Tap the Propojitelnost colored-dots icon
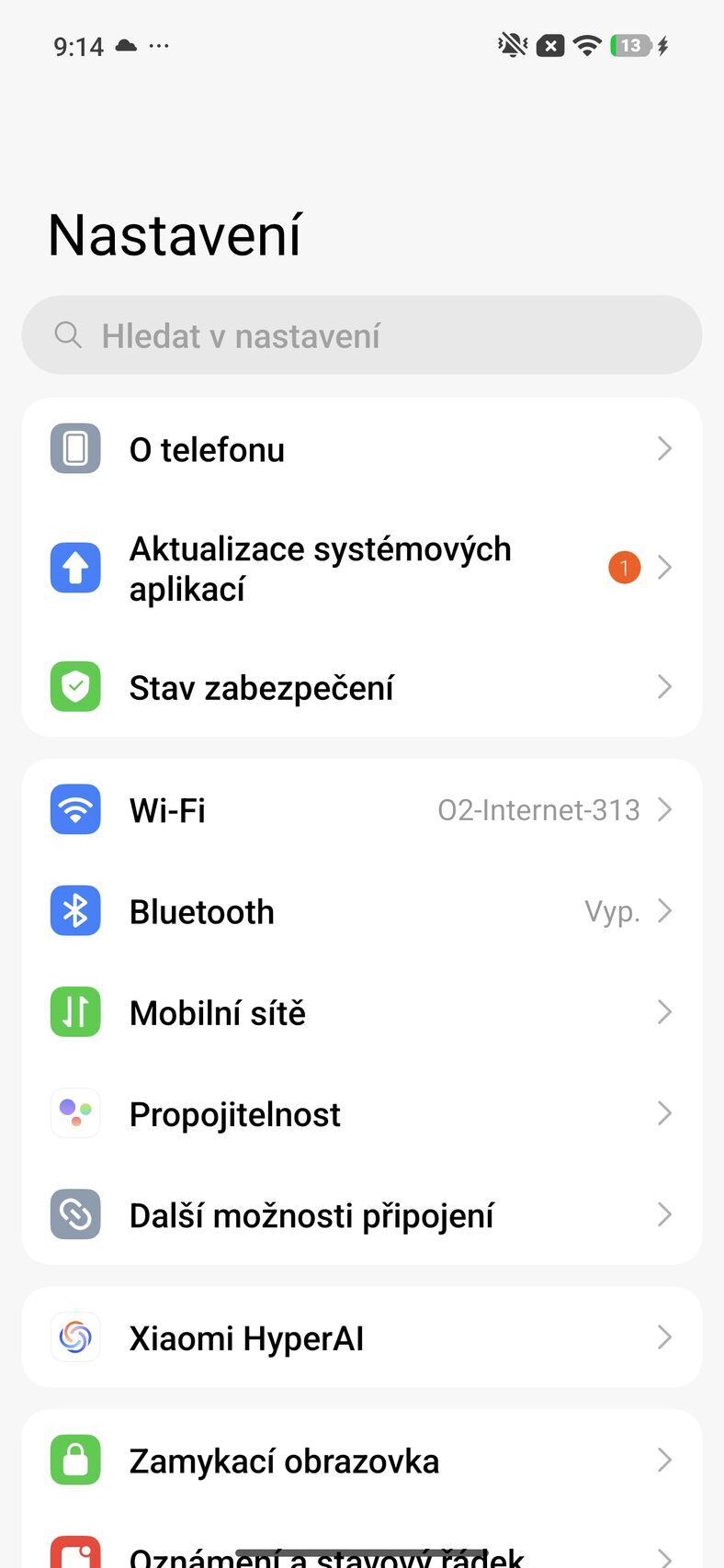 74,1112
